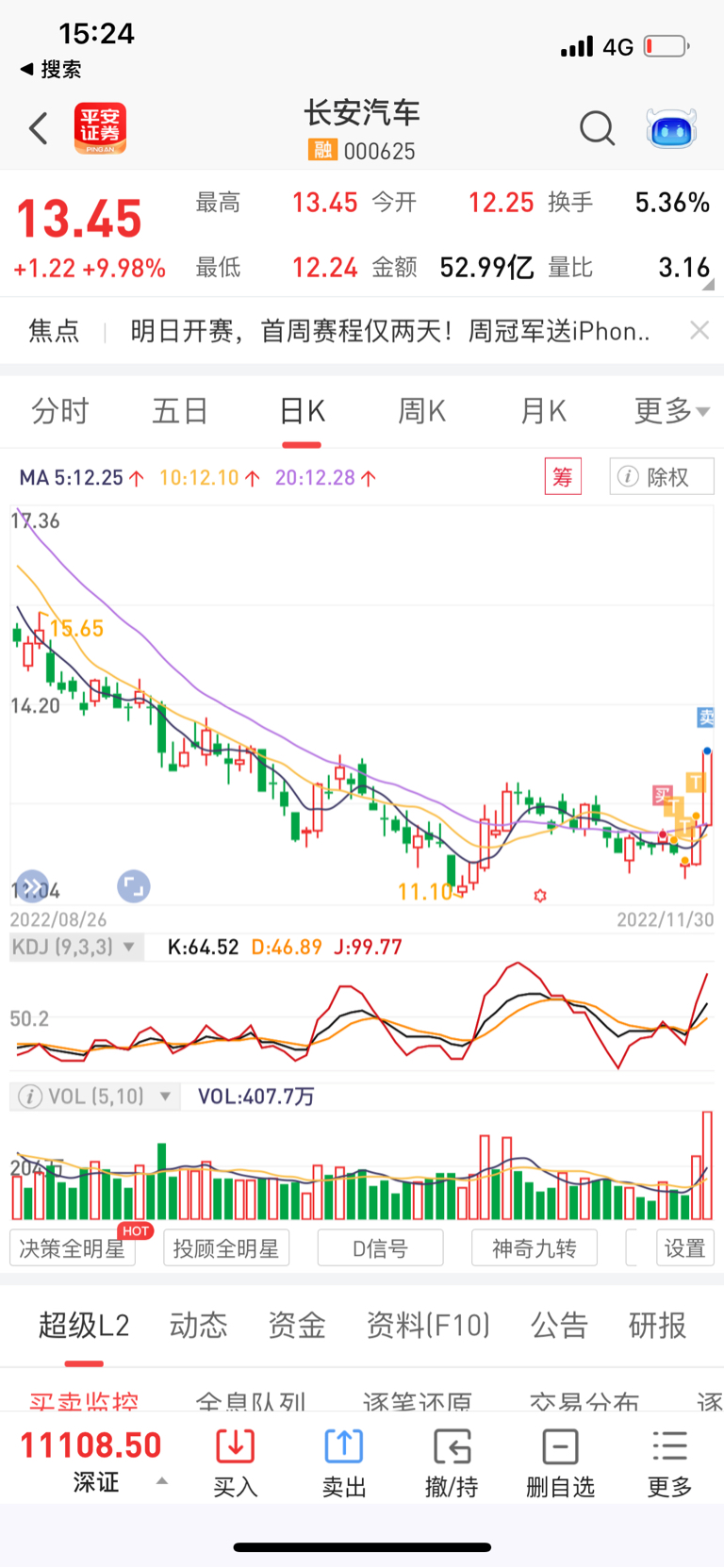This screenshot has width=724, height=1568.
Task: Tap the fullscreen chart icon
Action: tap(133, 886)
